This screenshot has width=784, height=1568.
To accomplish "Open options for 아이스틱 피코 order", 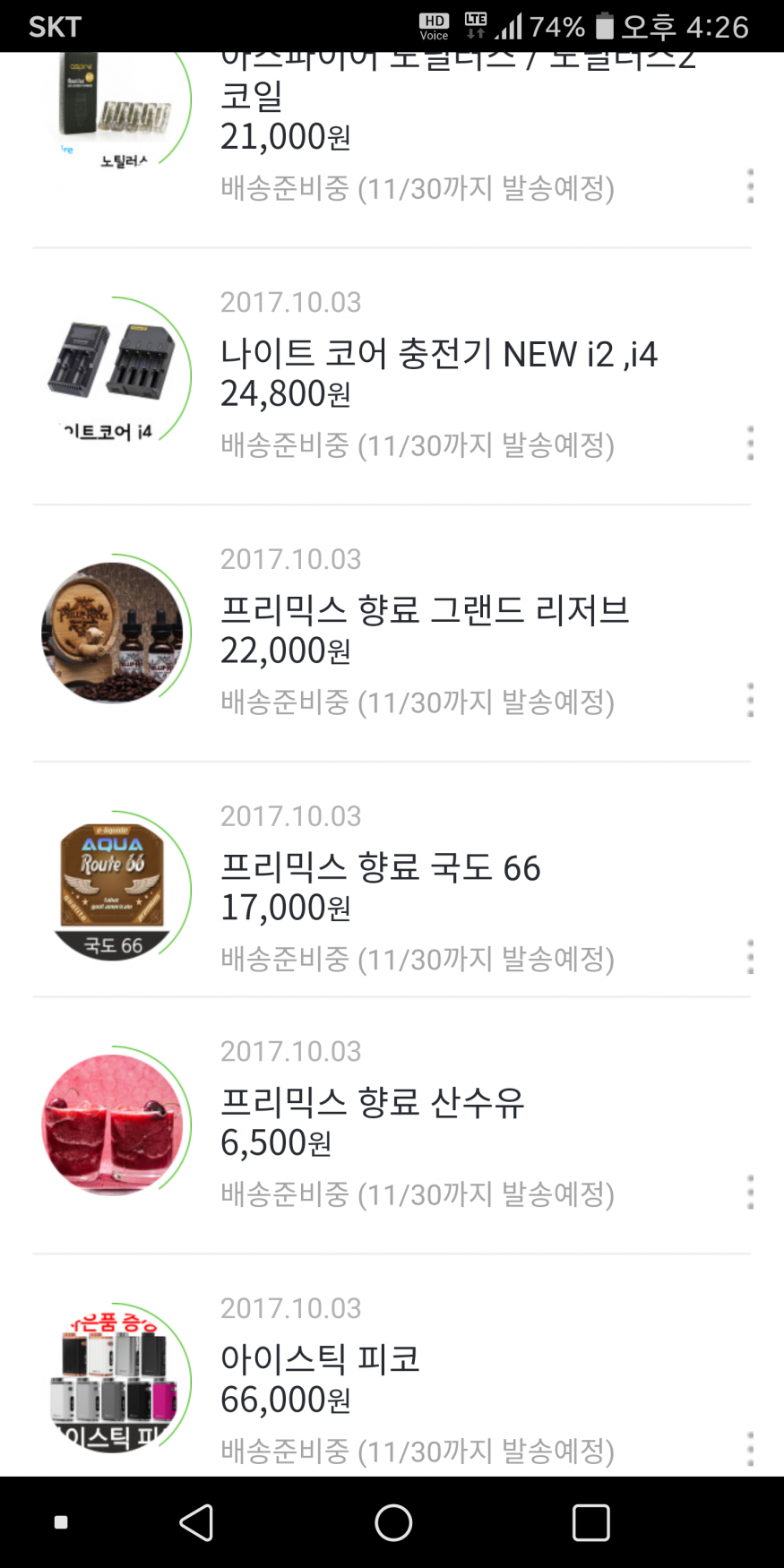I will pyautogui.click(x=750, y=1449).
